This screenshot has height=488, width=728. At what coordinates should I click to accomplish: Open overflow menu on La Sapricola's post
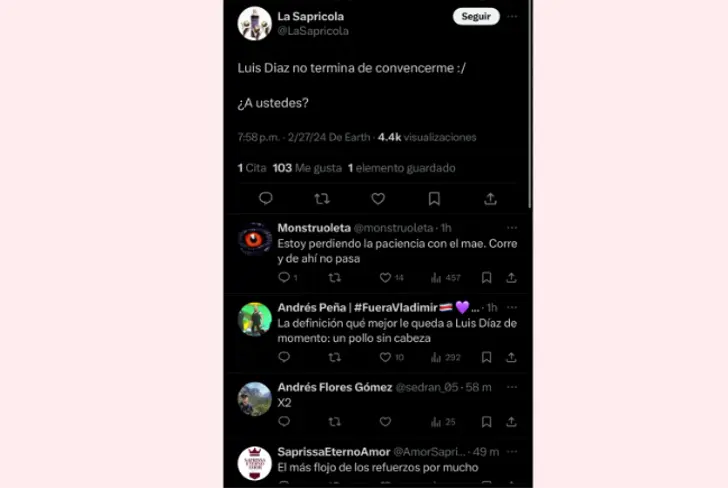(x=512, y=16)
